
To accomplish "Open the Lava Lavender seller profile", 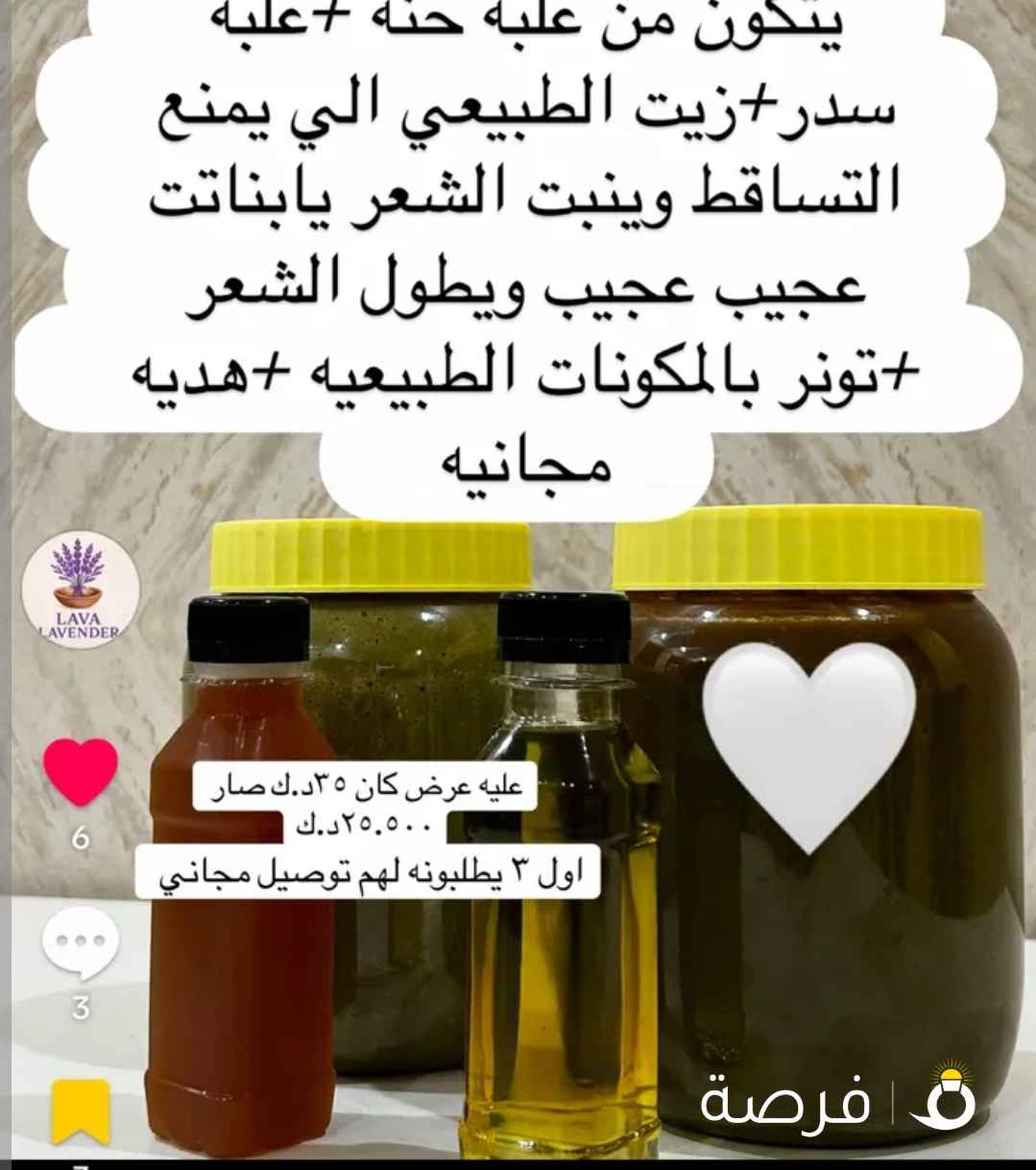I will point(81,591).
